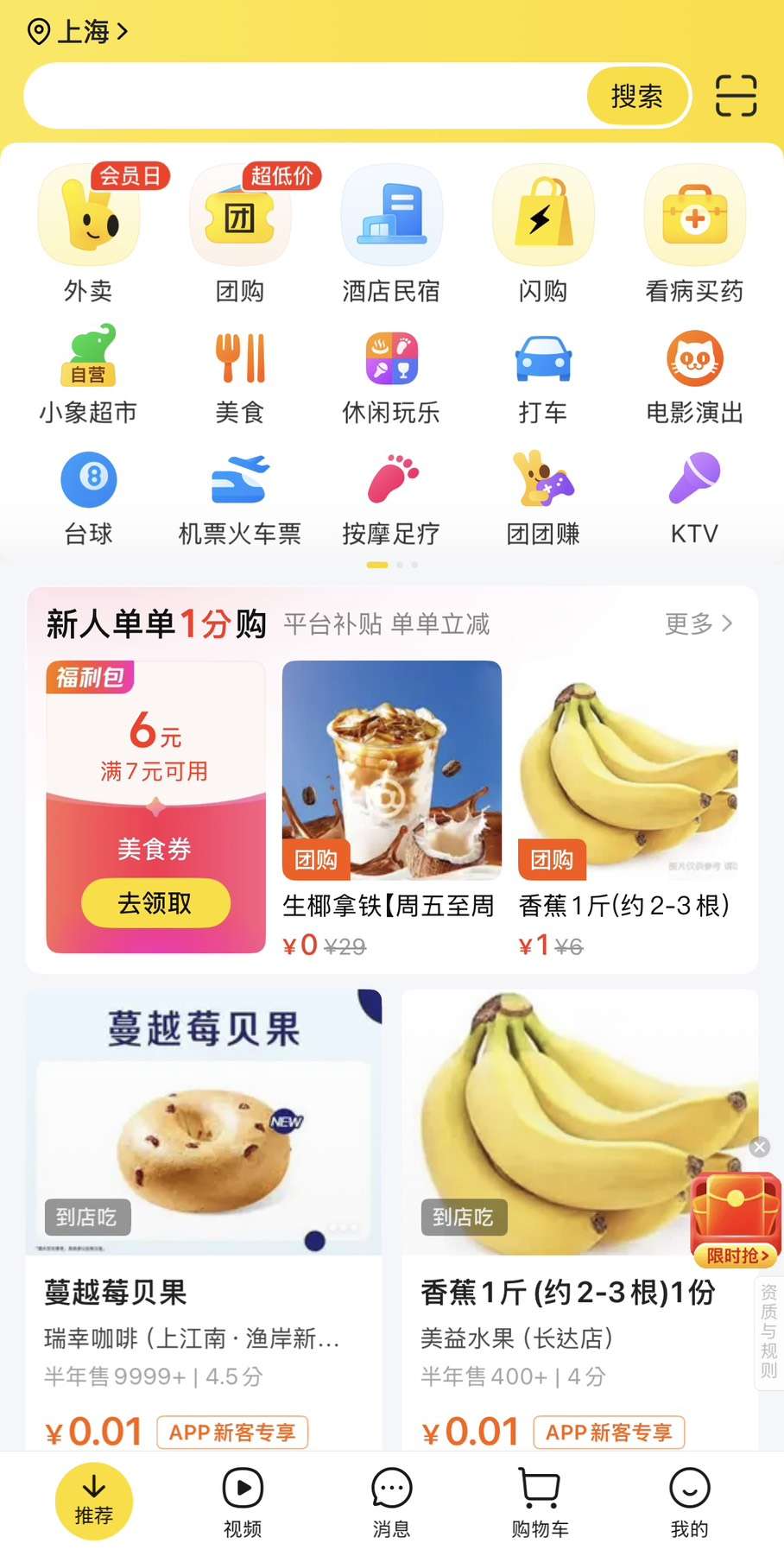Open the 我的 profile tab
This screenshot has height=1556, width=784.
[689, 1502]
